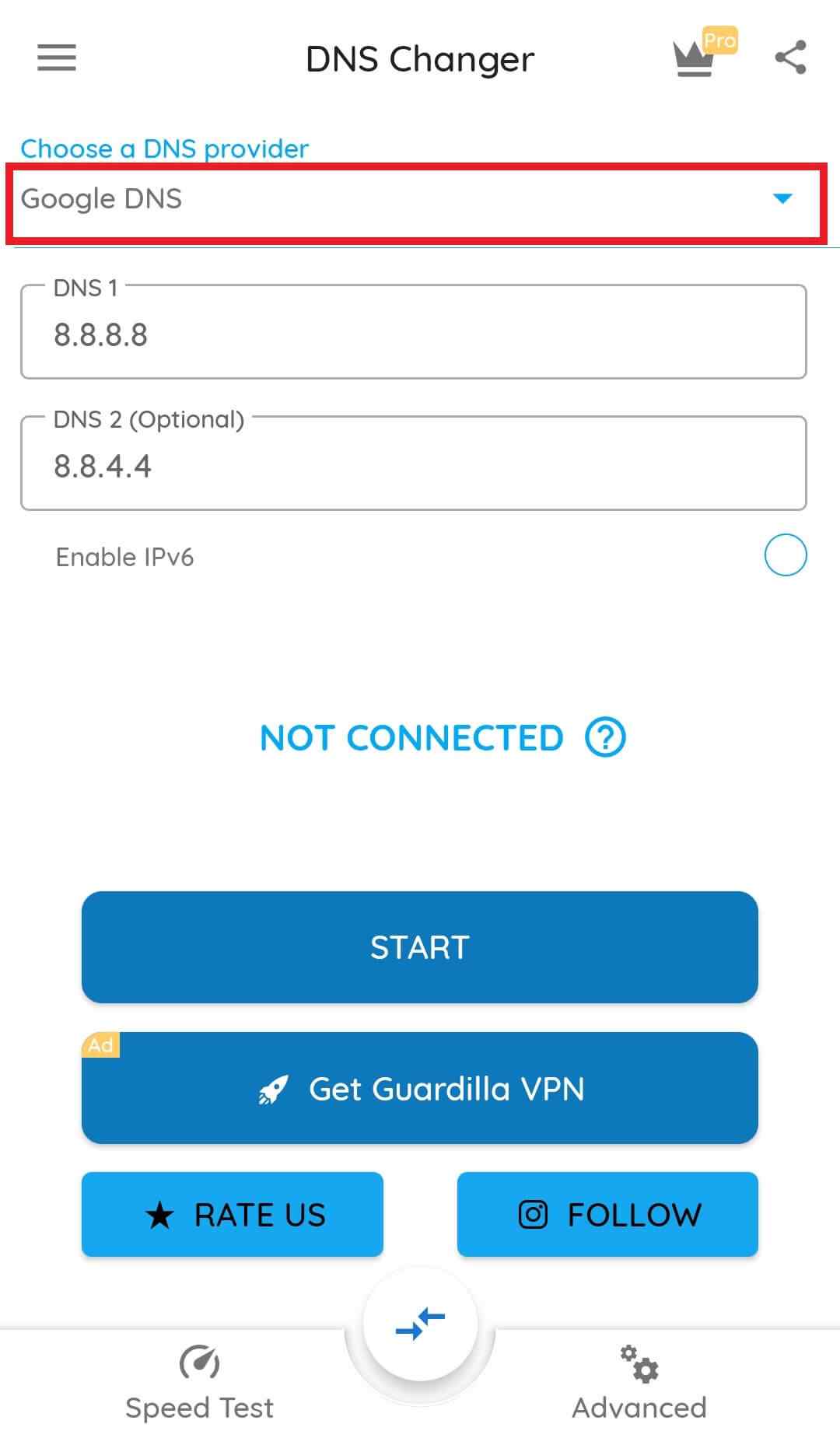Click the rocket icon on Guardilla VPN ad
Viewport: 840px width, 1445px height.
274,1088
